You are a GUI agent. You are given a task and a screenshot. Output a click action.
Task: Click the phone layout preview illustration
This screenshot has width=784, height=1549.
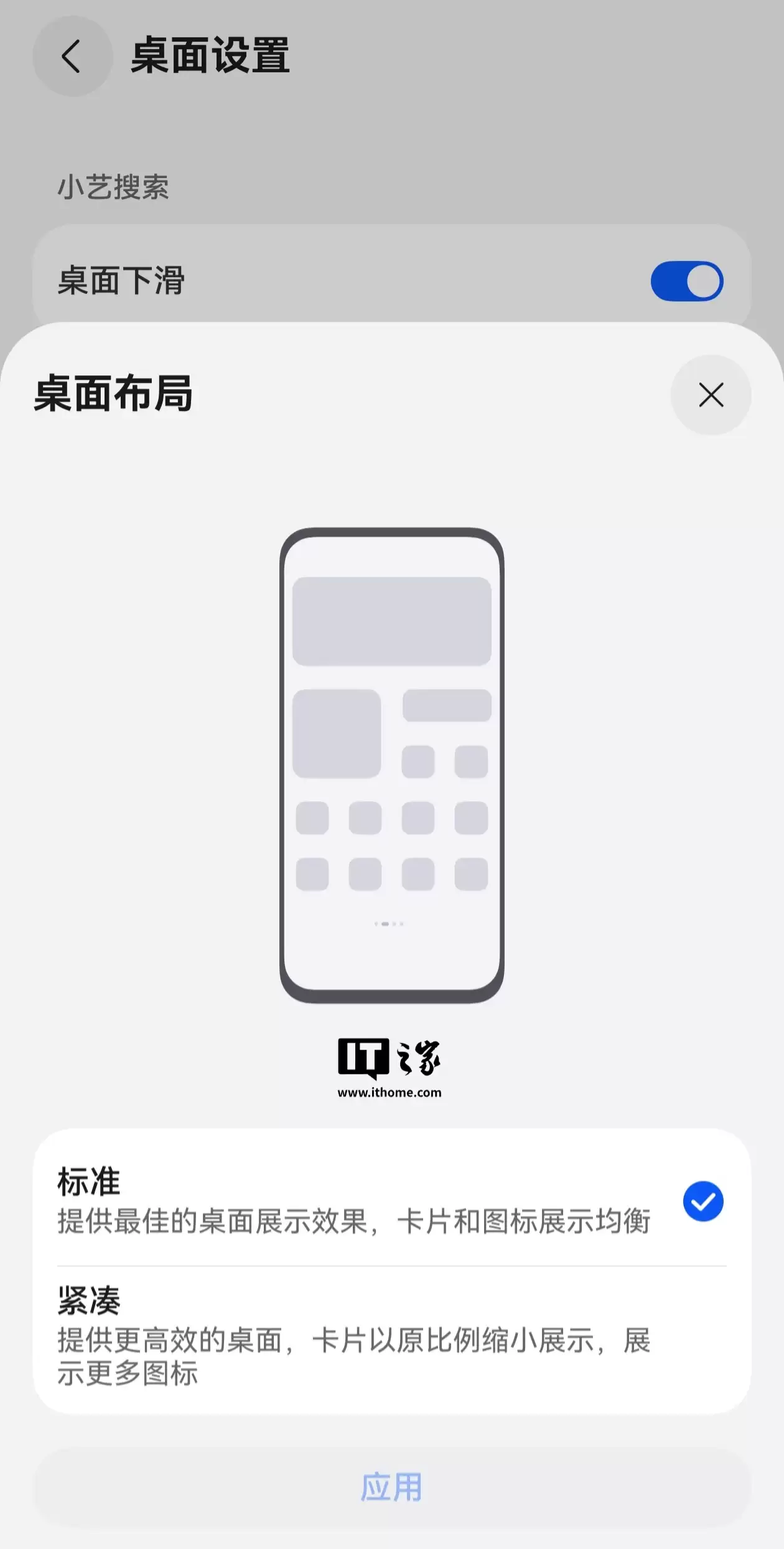coord(392,766)
